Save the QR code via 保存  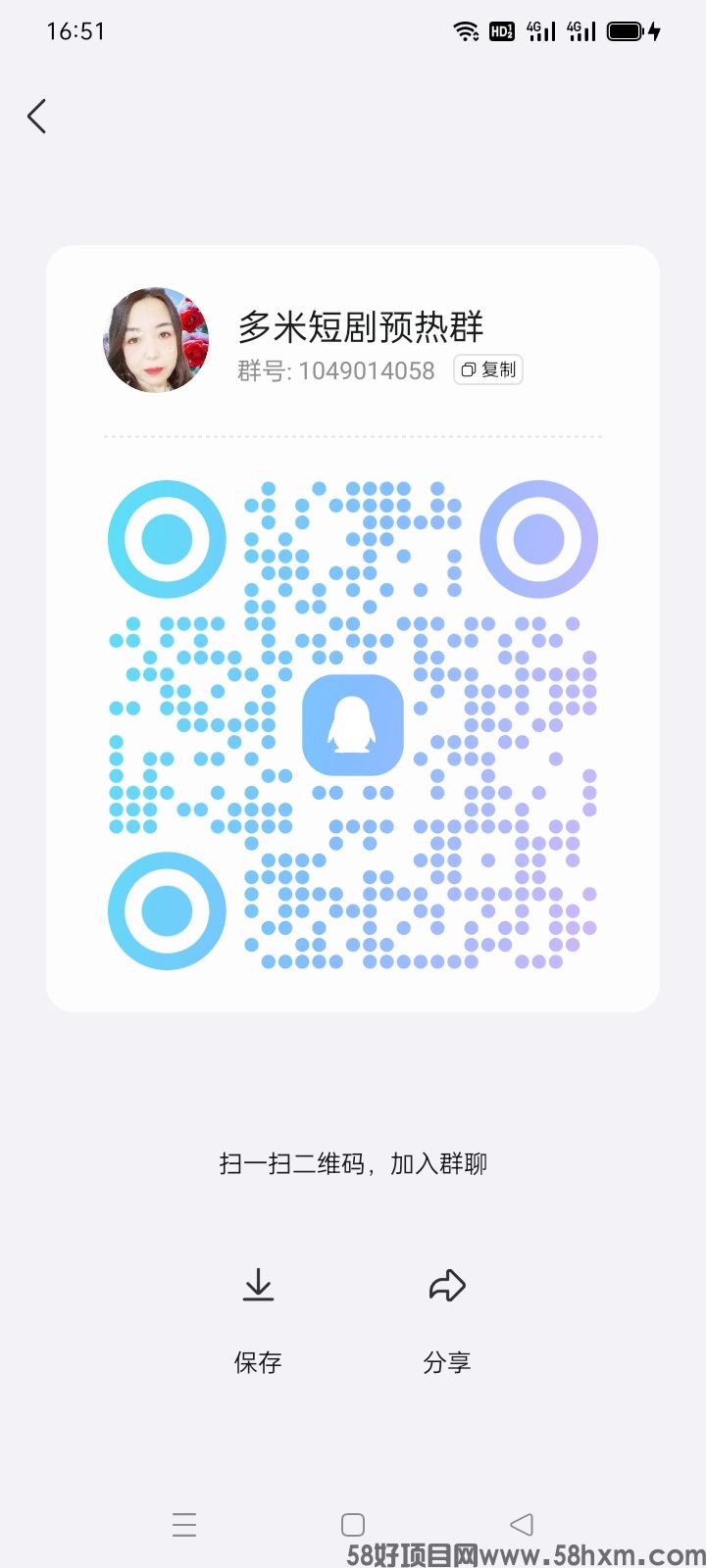pos(258,1318)
